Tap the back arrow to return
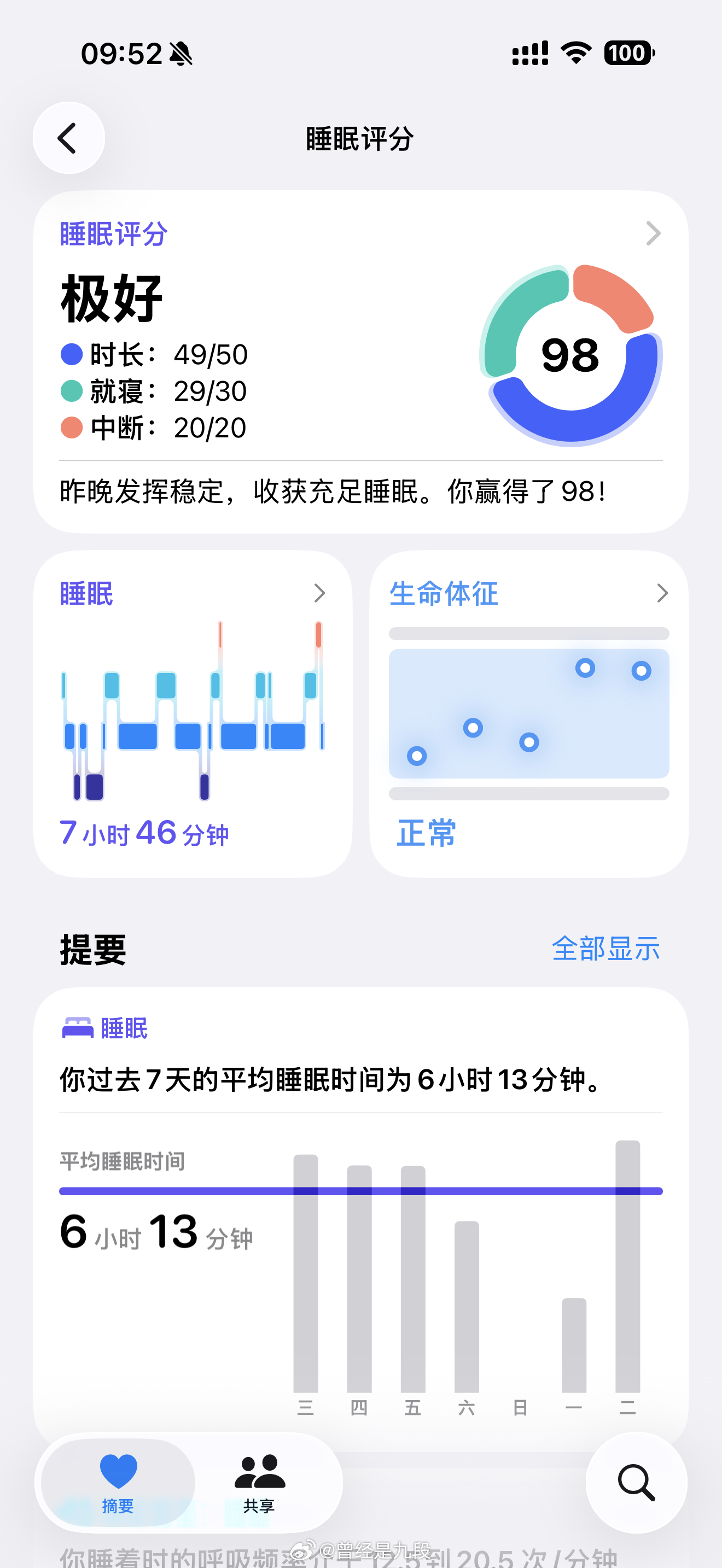722x1568 pixels. coord(68,138)
